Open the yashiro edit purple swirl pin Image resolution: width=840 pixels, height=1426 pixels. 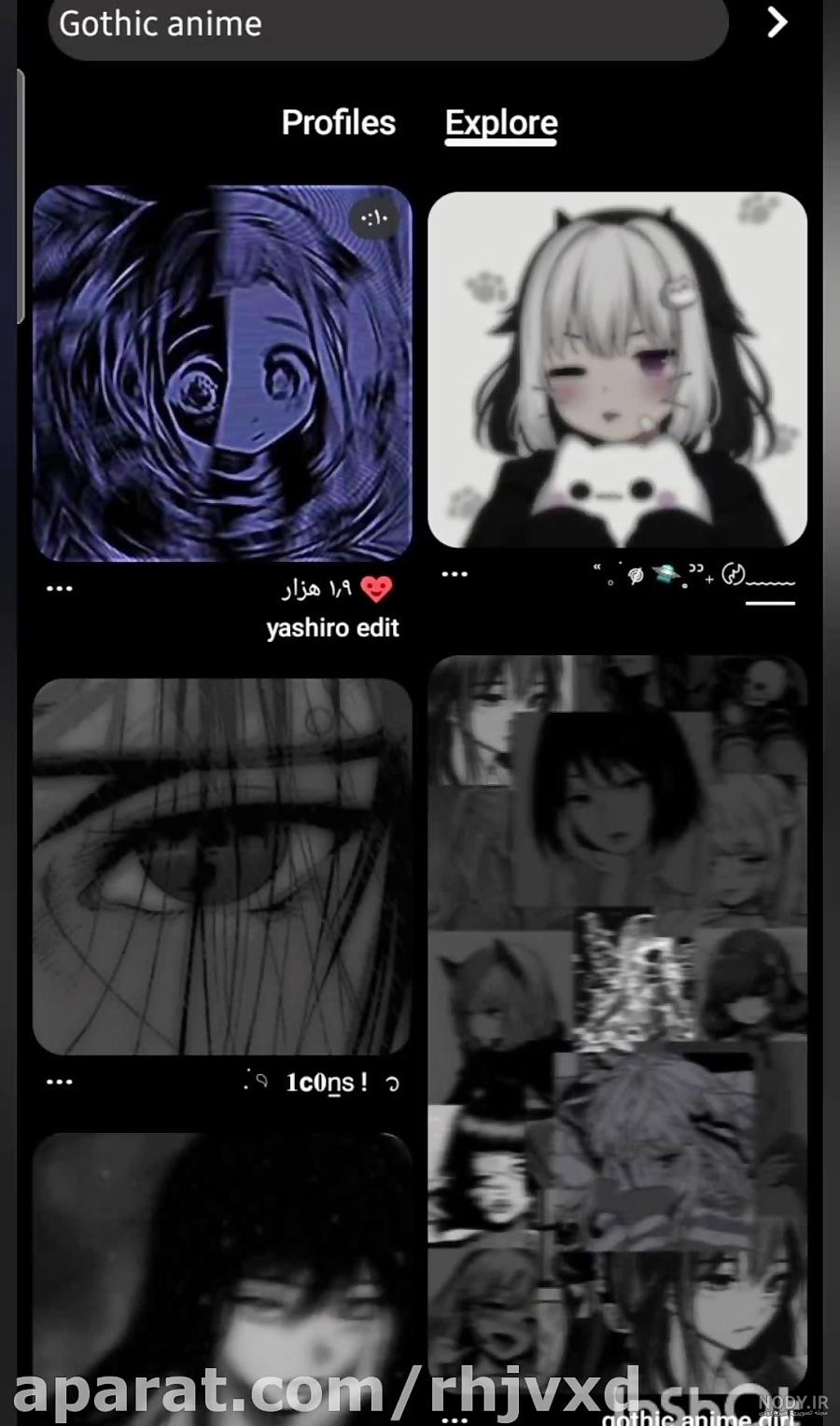coord(222,373)
